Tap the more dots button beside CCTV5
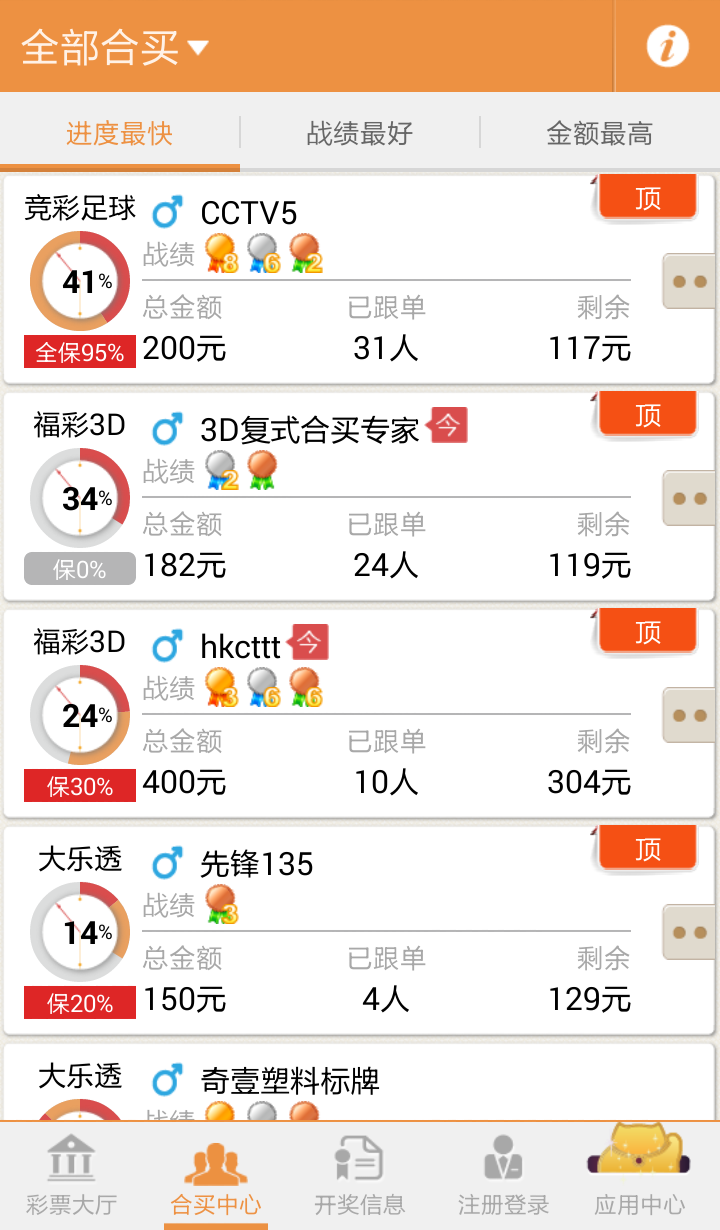720x1230 pixels. coord(690,282)
